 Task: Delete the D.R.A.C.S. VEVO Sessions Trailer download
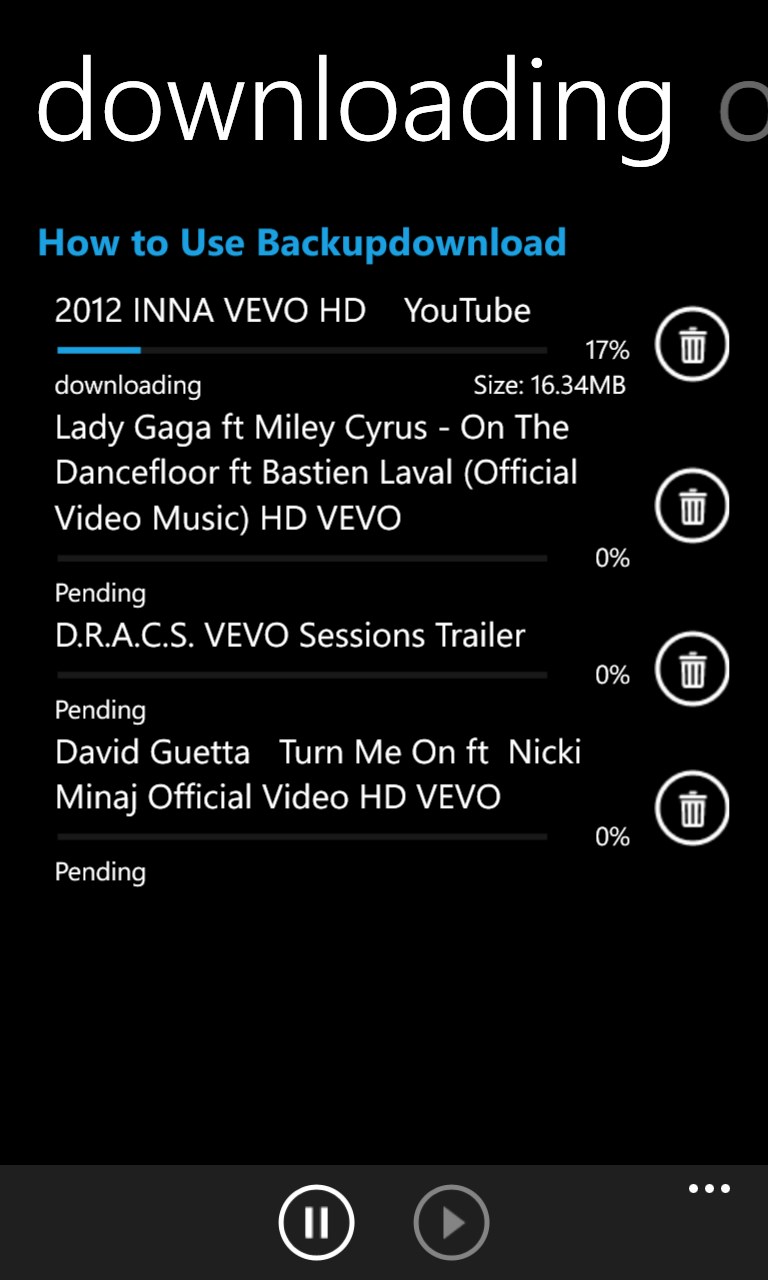click(x=692, y=670)
